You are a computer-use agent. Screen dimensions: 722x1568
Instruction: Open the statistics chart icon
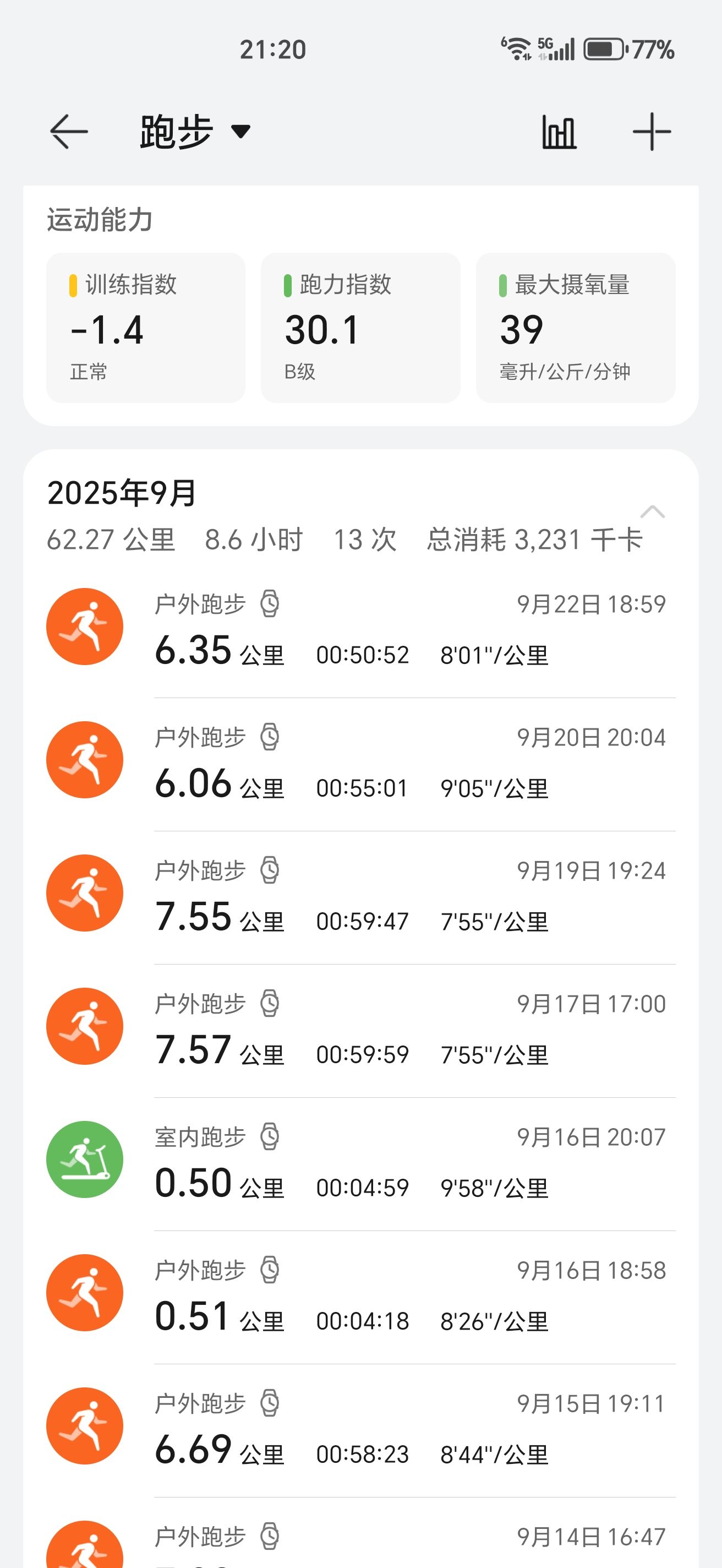(x=559, y=132)
